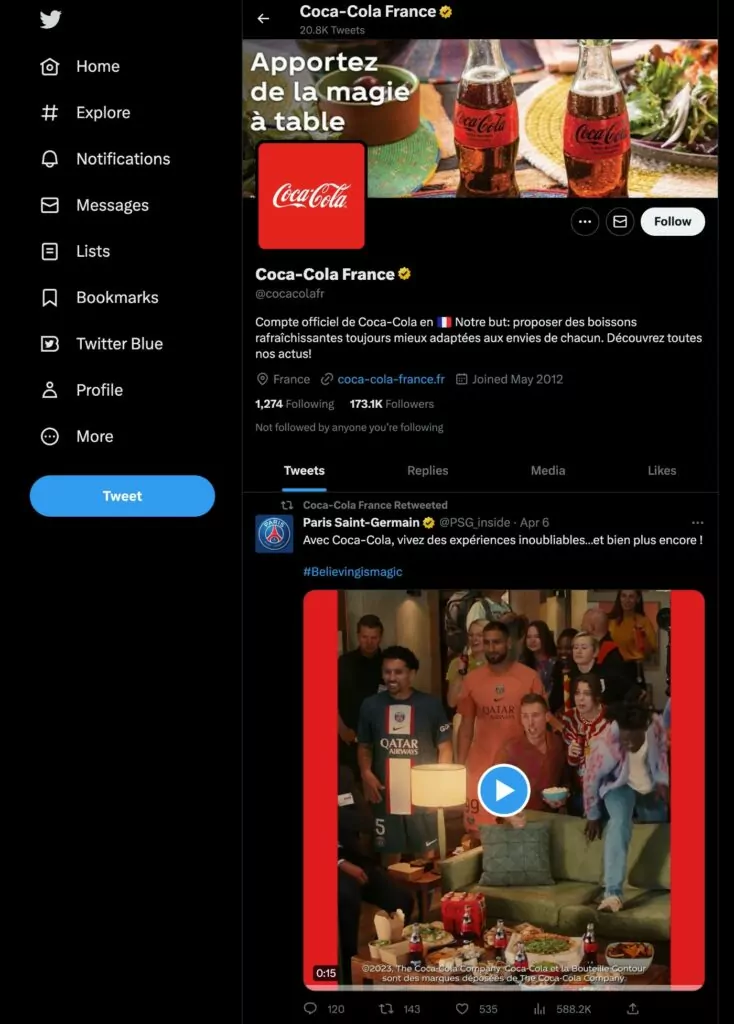Image resolution: width=734 pixels, height=1024 pixels.
Task: Like the Paris Saint-Germain tweet
Action: pos(462,1009)
